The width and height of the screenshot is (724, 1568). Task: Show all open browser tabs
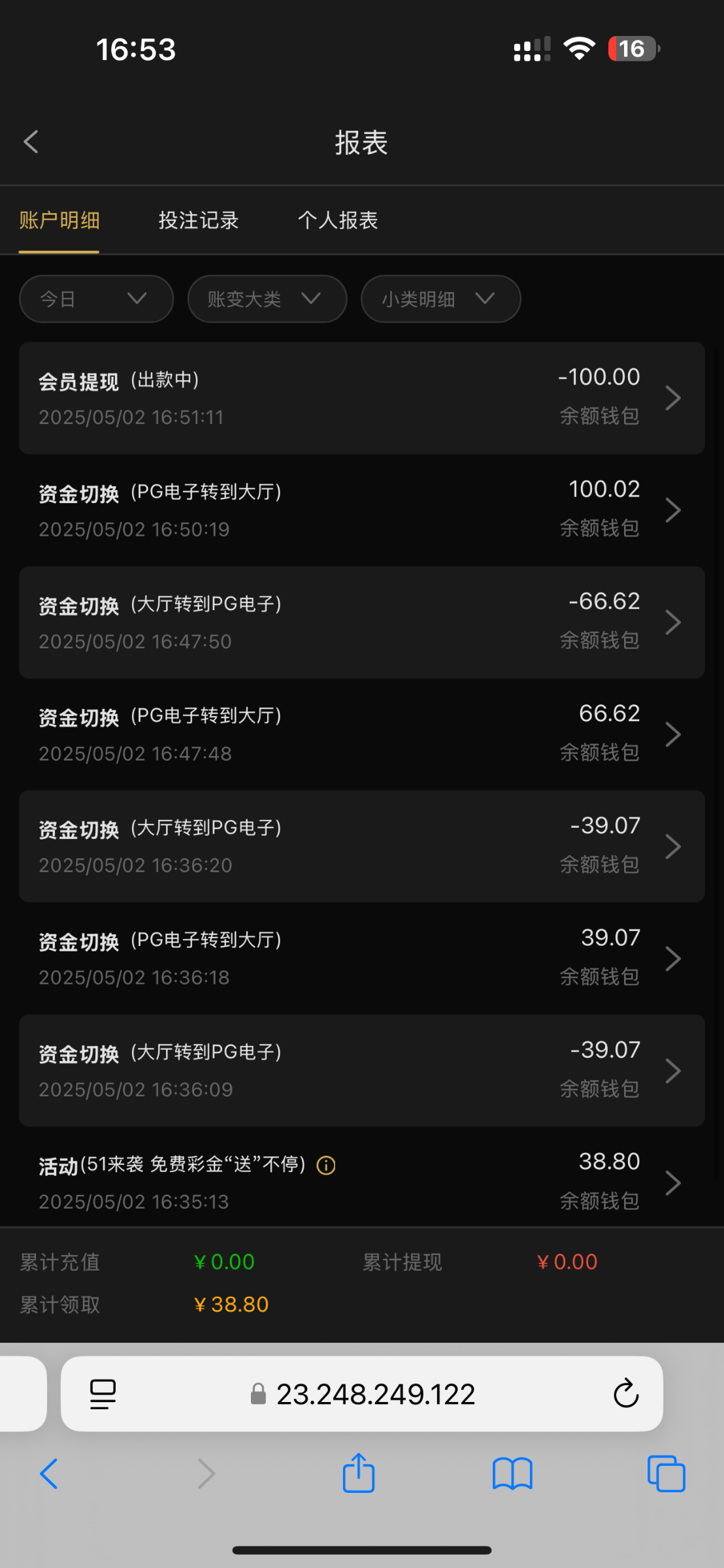coord(666,1473)
